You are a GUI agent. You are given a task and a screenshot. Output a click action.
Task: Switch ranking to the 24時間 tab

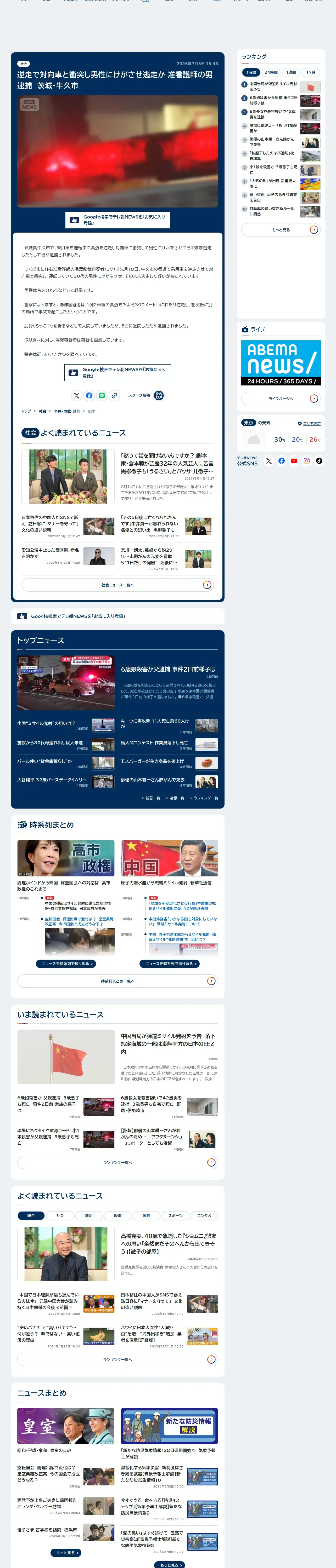click(x=271, y=72)
